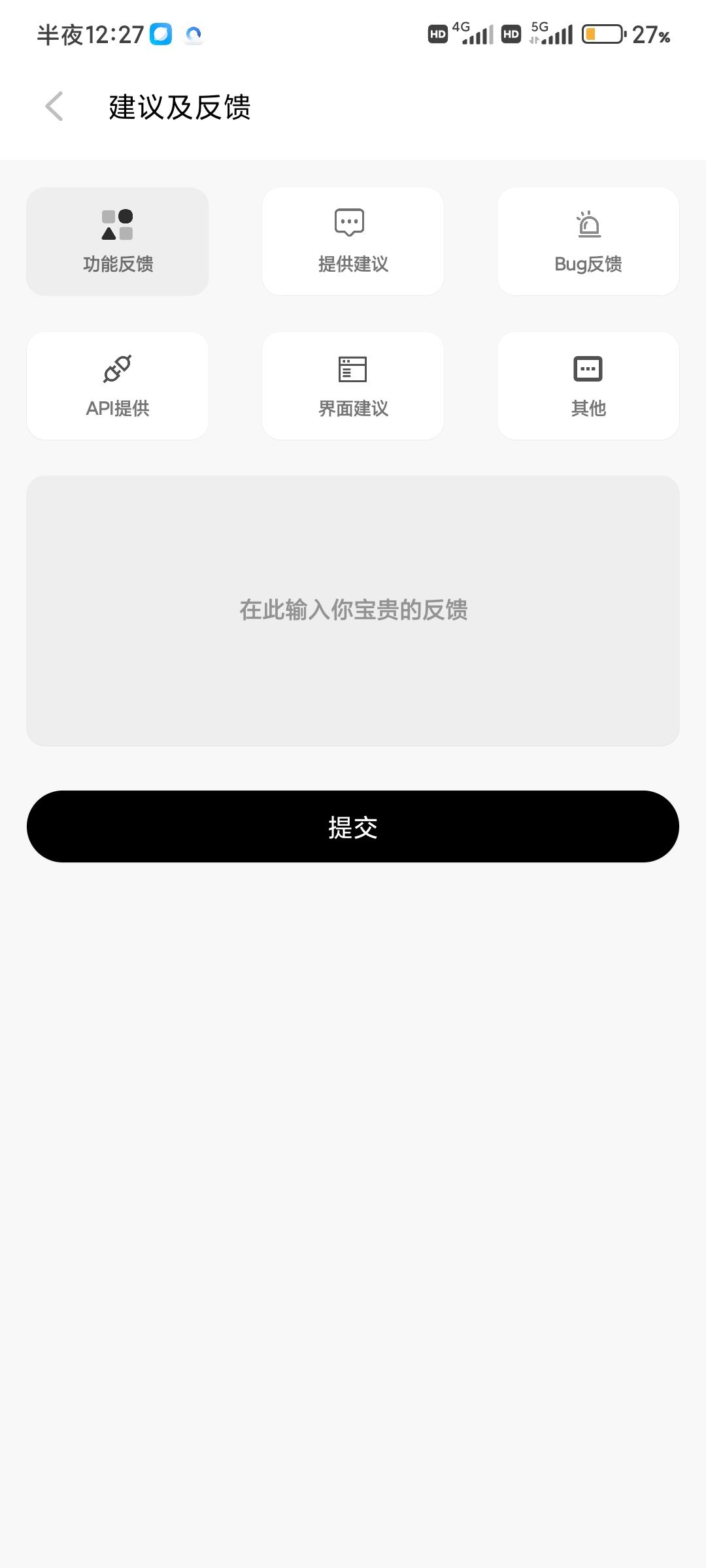Tap the 5G signal indicator
706x1568 pixels.
pyautogui.click(x=552, y=33)
